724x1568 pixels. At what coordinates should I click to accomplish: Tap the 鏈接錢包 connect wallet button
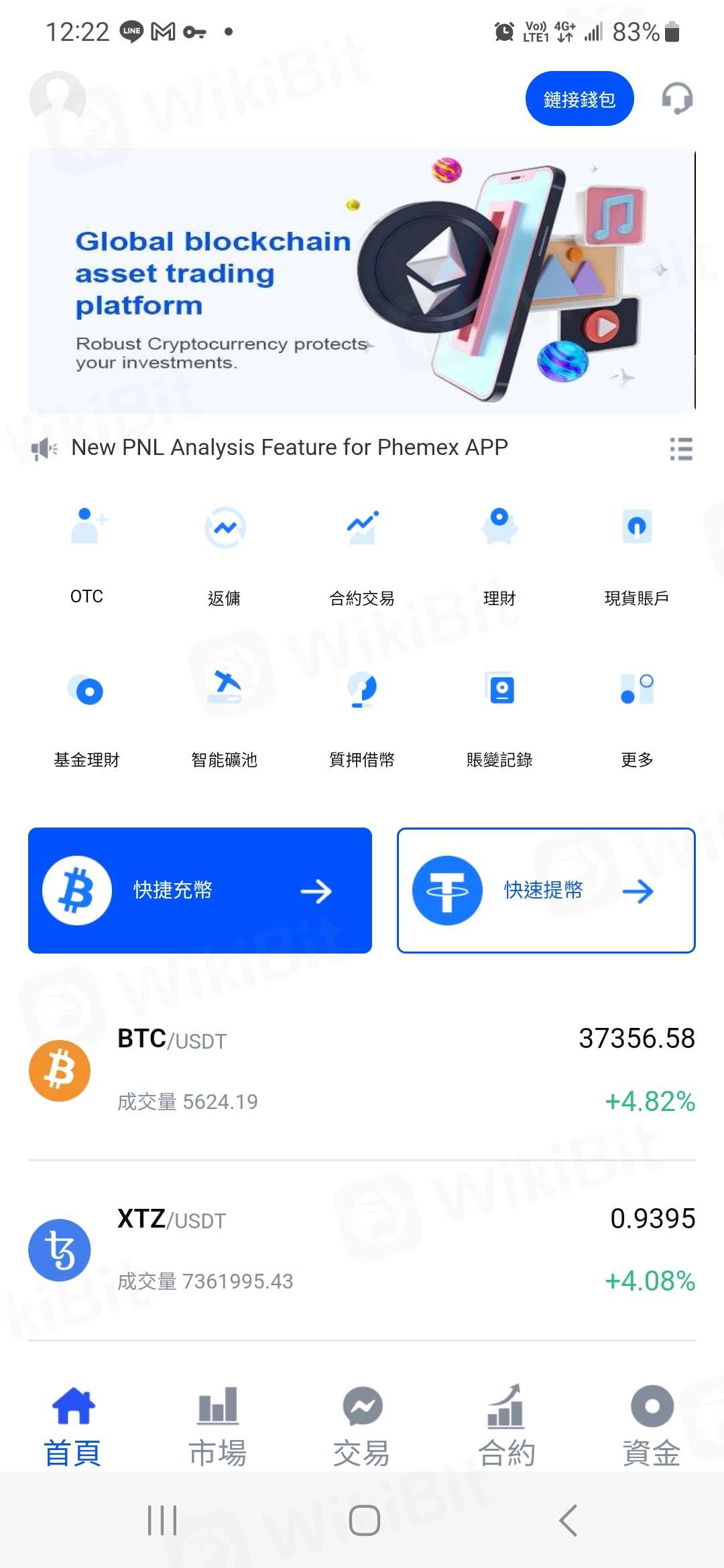pyautogui.click(x=579, y=99)
